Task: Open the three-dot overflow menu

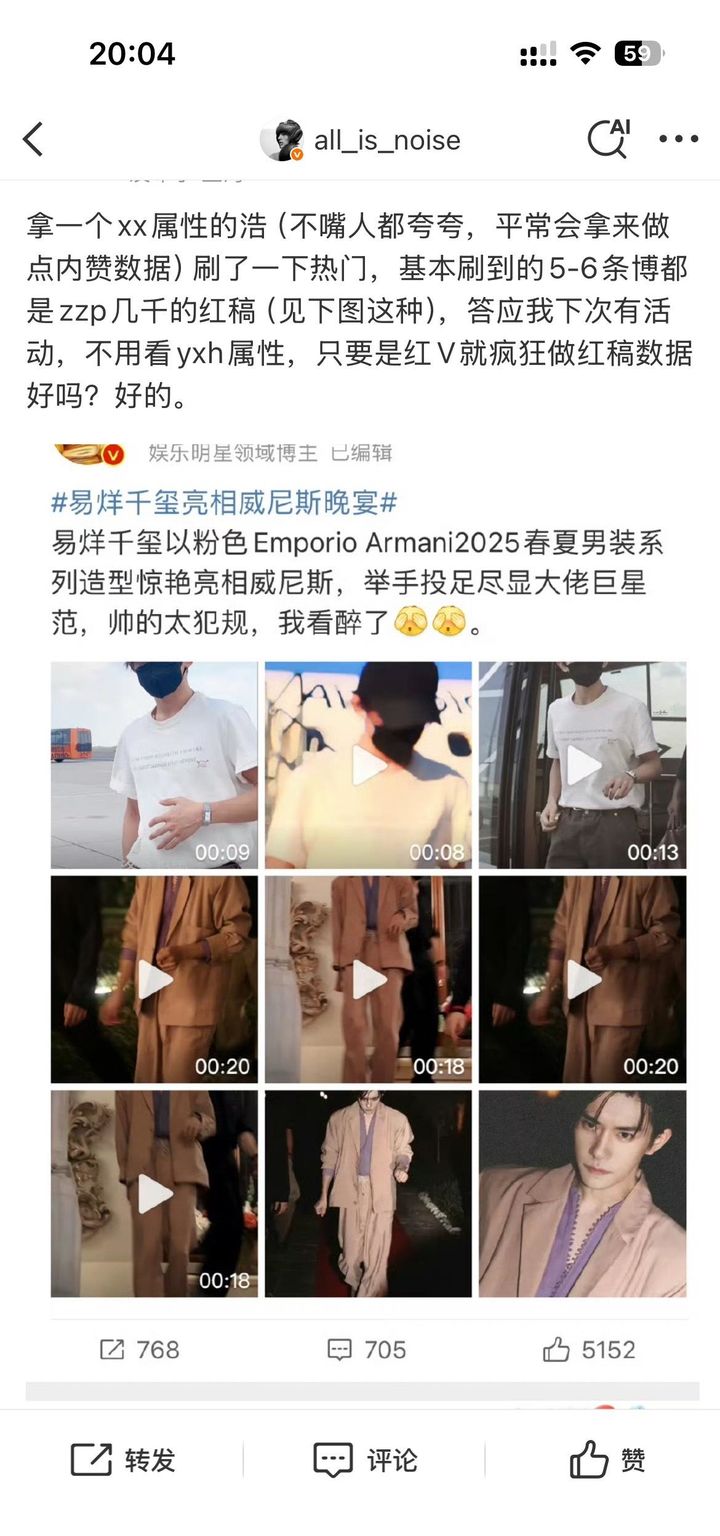Action: [679, 139]
